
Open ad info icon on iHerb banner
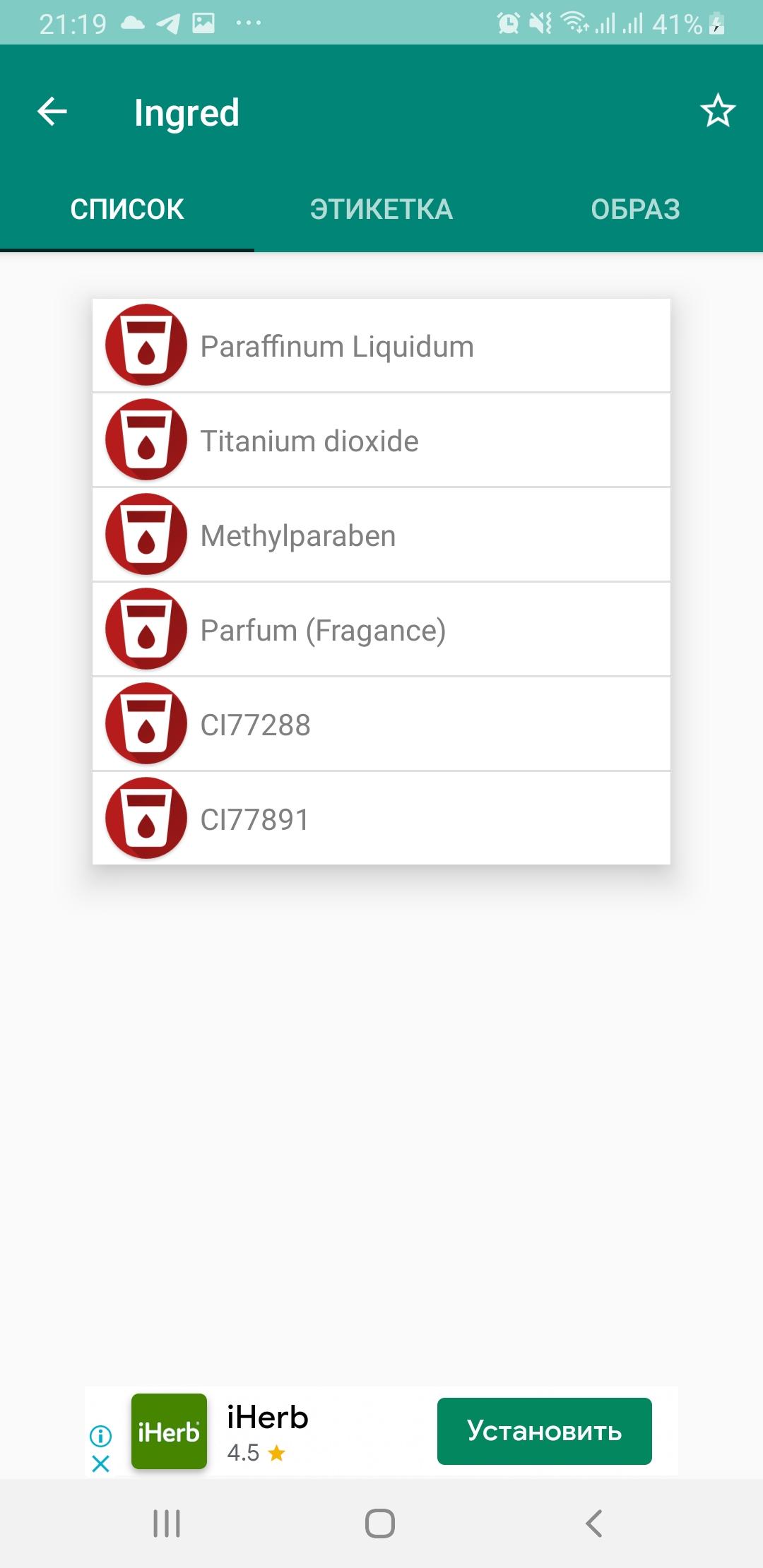(x=101, y=1435)
